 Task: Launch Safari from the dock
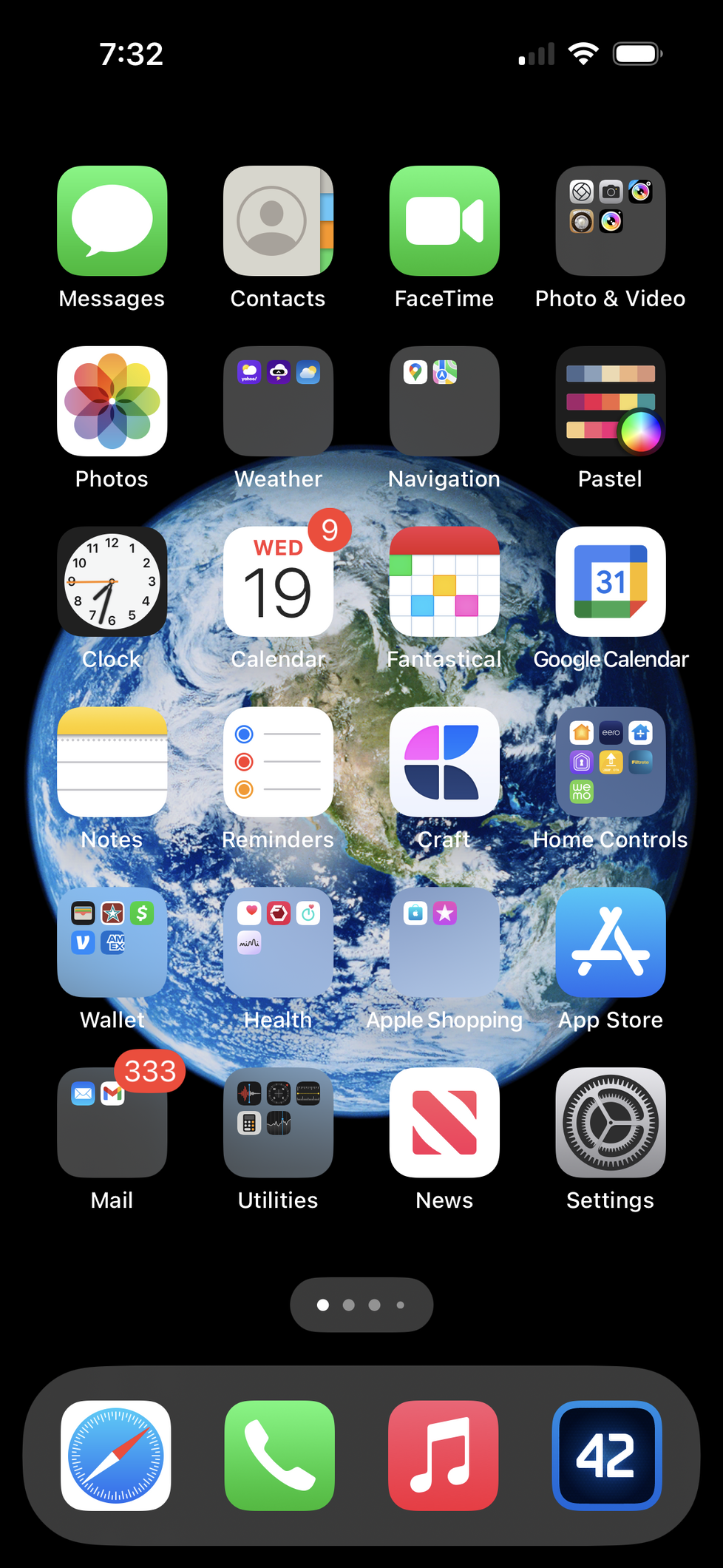[116, 1456]
